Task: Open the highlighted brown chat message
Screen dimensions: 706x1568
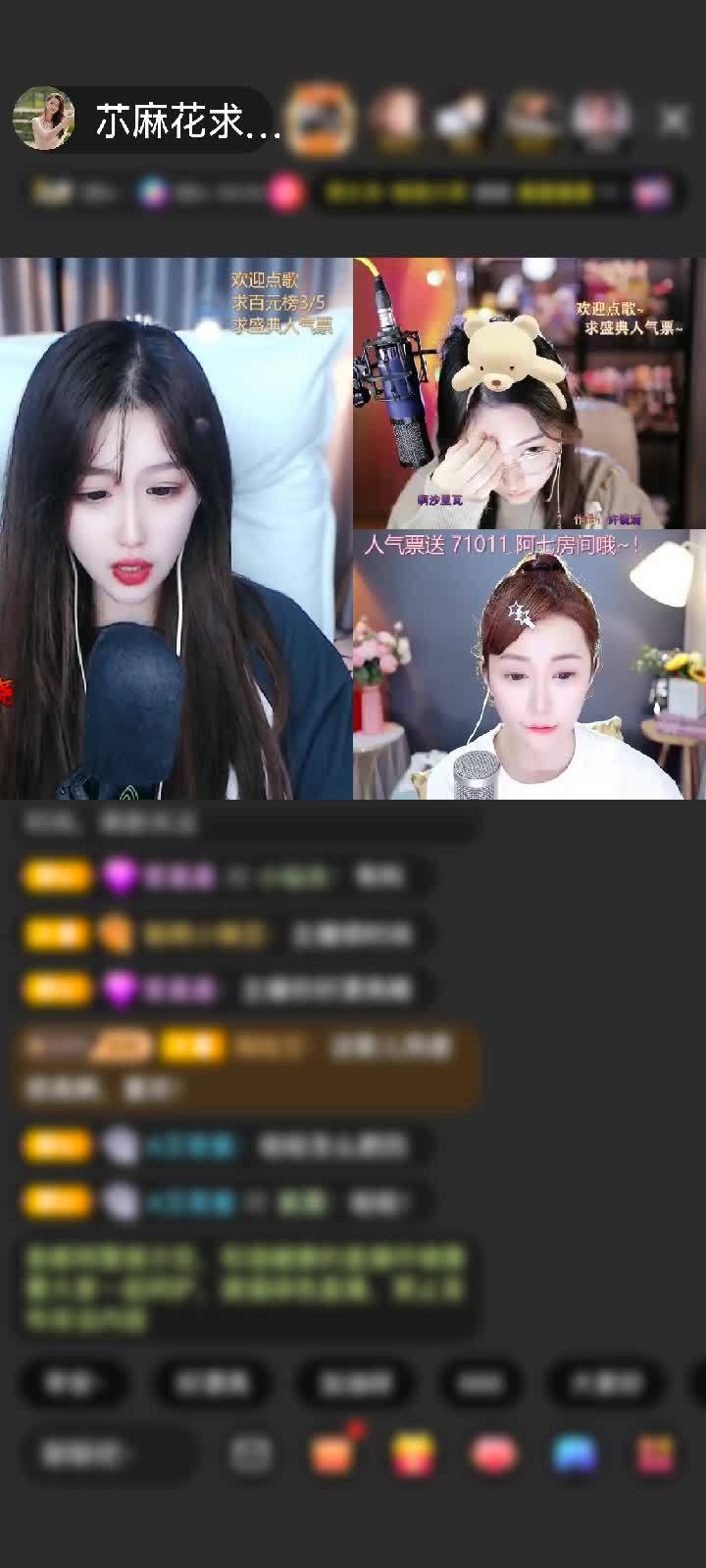Action: tap(245, 1066)
